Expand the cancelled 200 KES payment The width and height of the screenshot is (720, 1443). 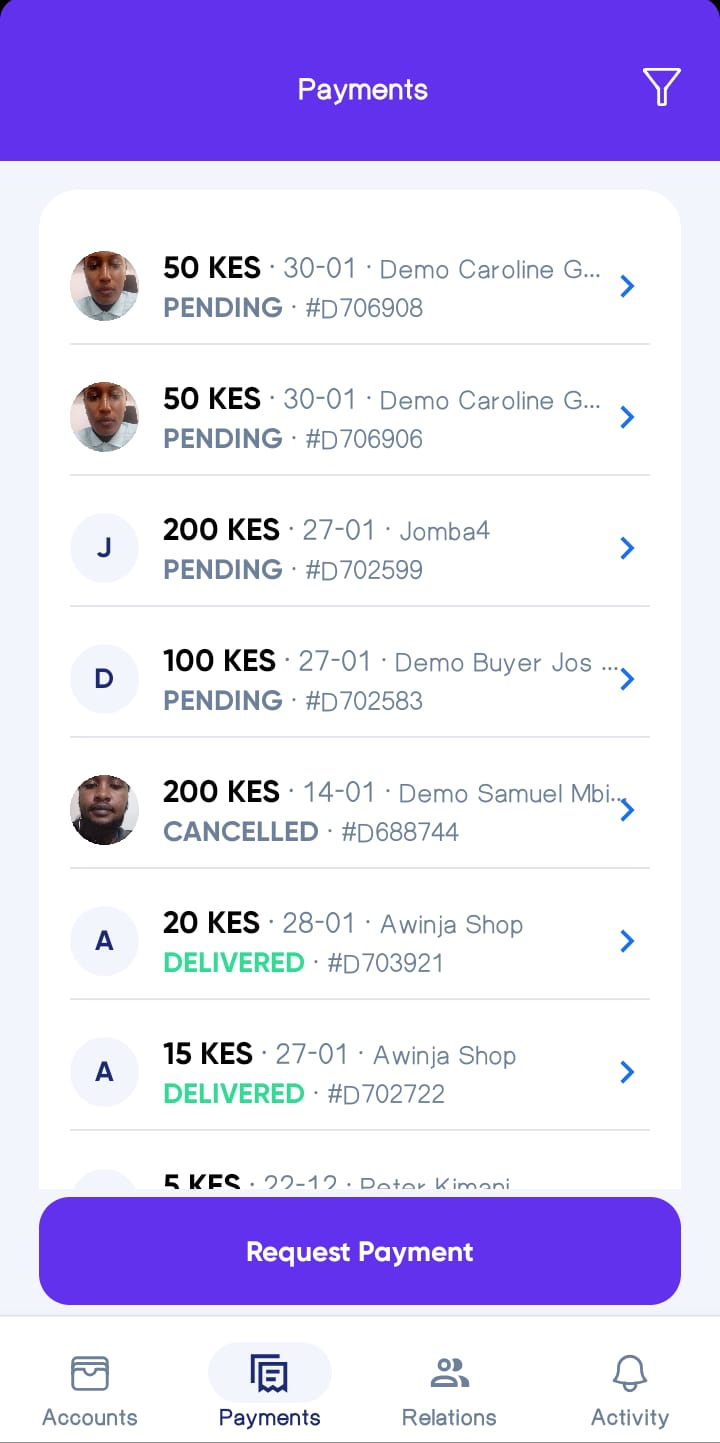tap(627, 810)
